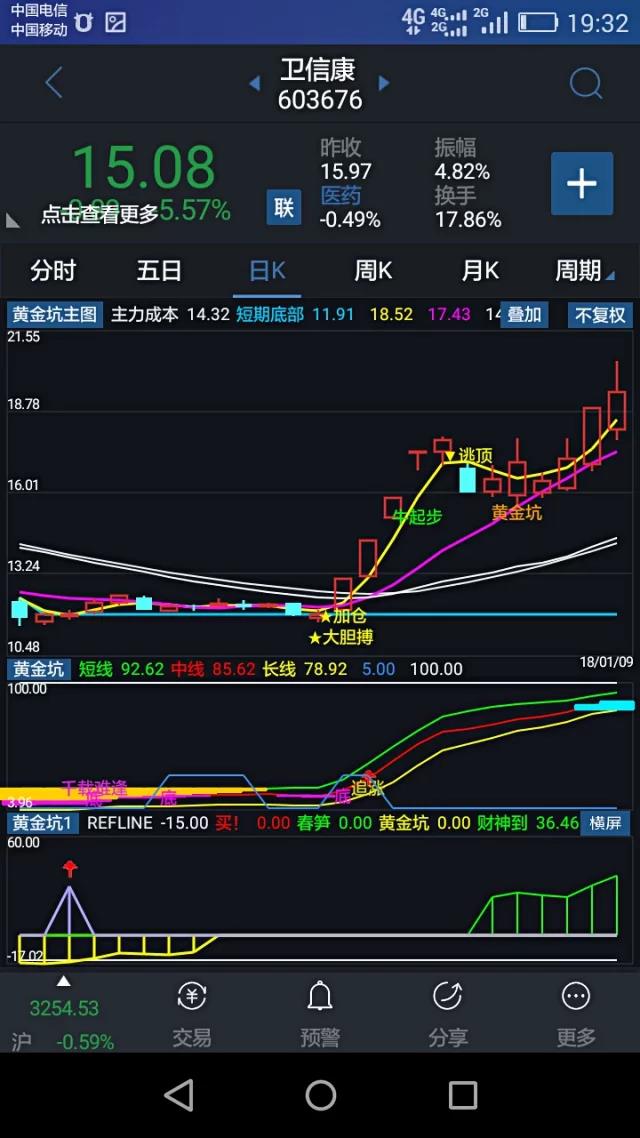Expand the 周期 period dropdown

click(584, 271)
